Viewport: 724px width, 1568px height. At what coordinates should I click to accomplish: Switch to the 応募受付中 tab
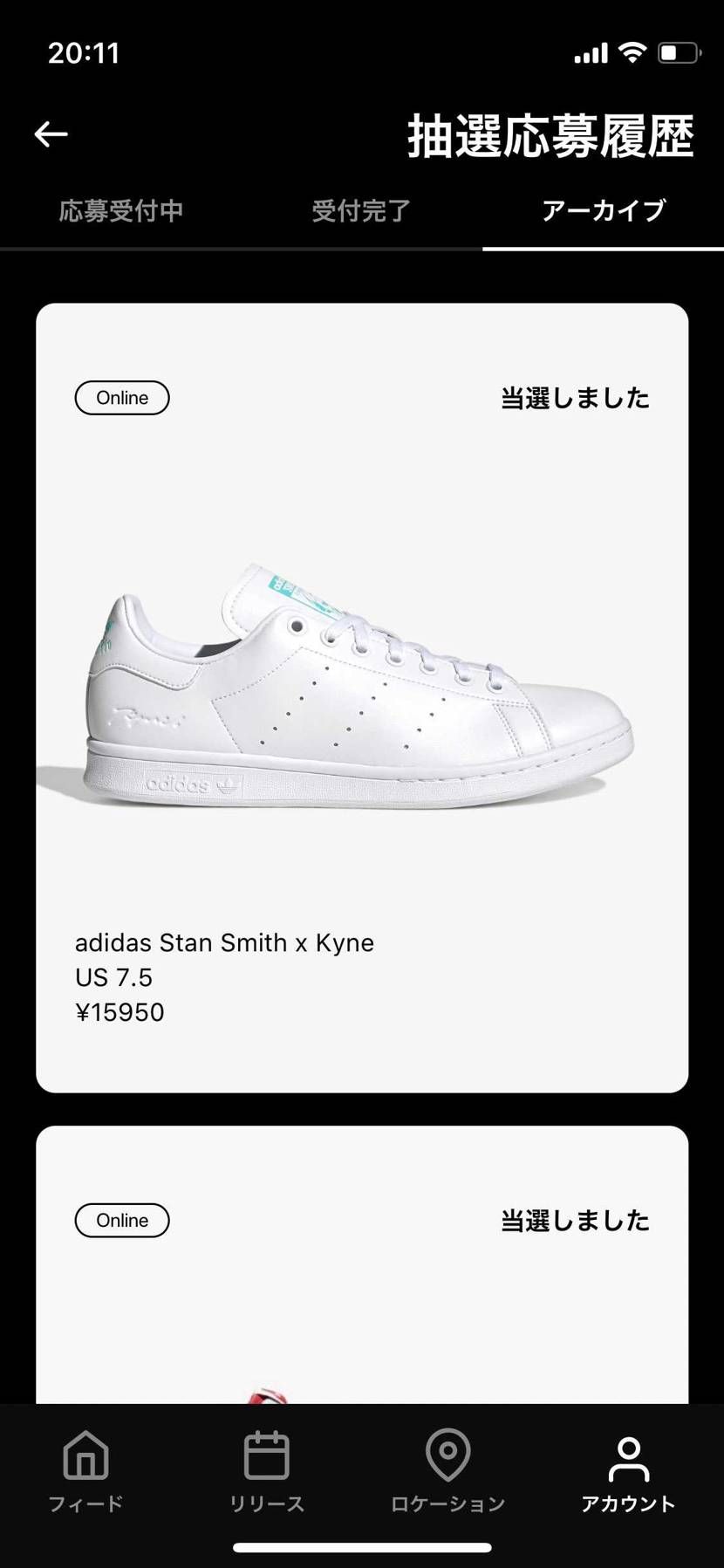point(120,211)
